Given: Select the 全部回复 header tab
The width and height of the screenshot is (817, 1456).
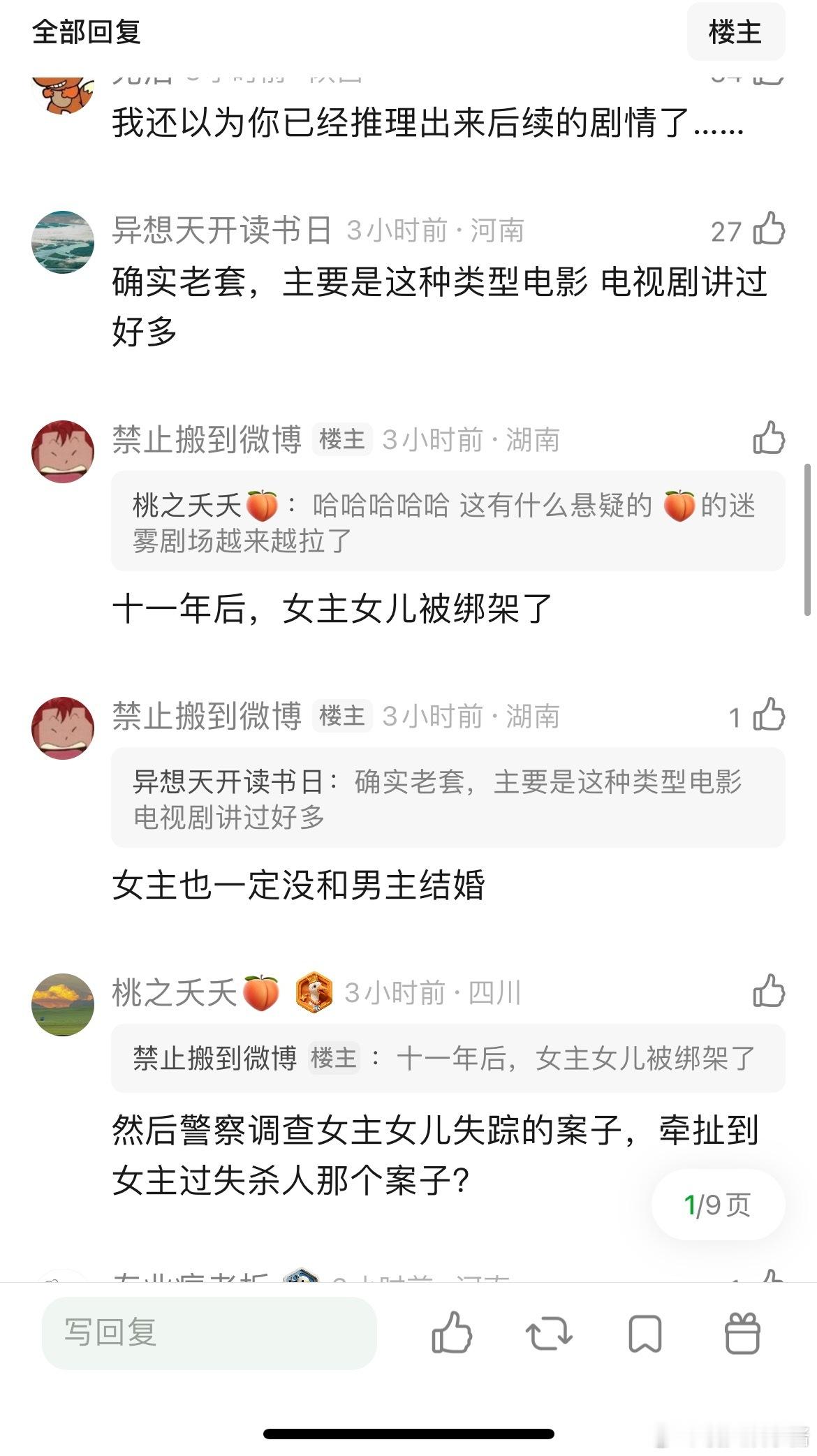Looking at the screenshot, I should pyautogui.click(x=85, y=33).
